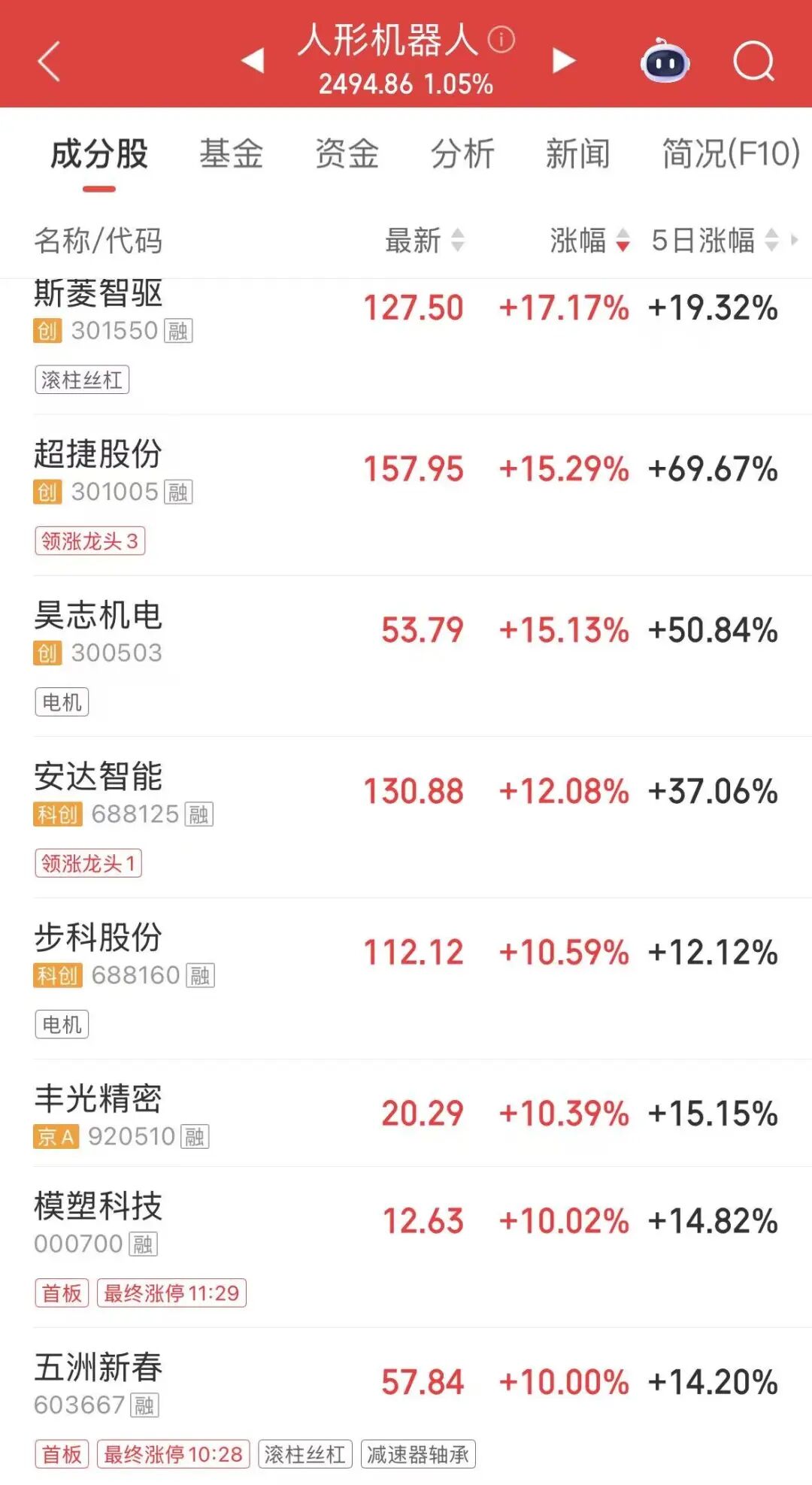
Task: Show info about 人形机器人 index
Action: pos(501,39)
